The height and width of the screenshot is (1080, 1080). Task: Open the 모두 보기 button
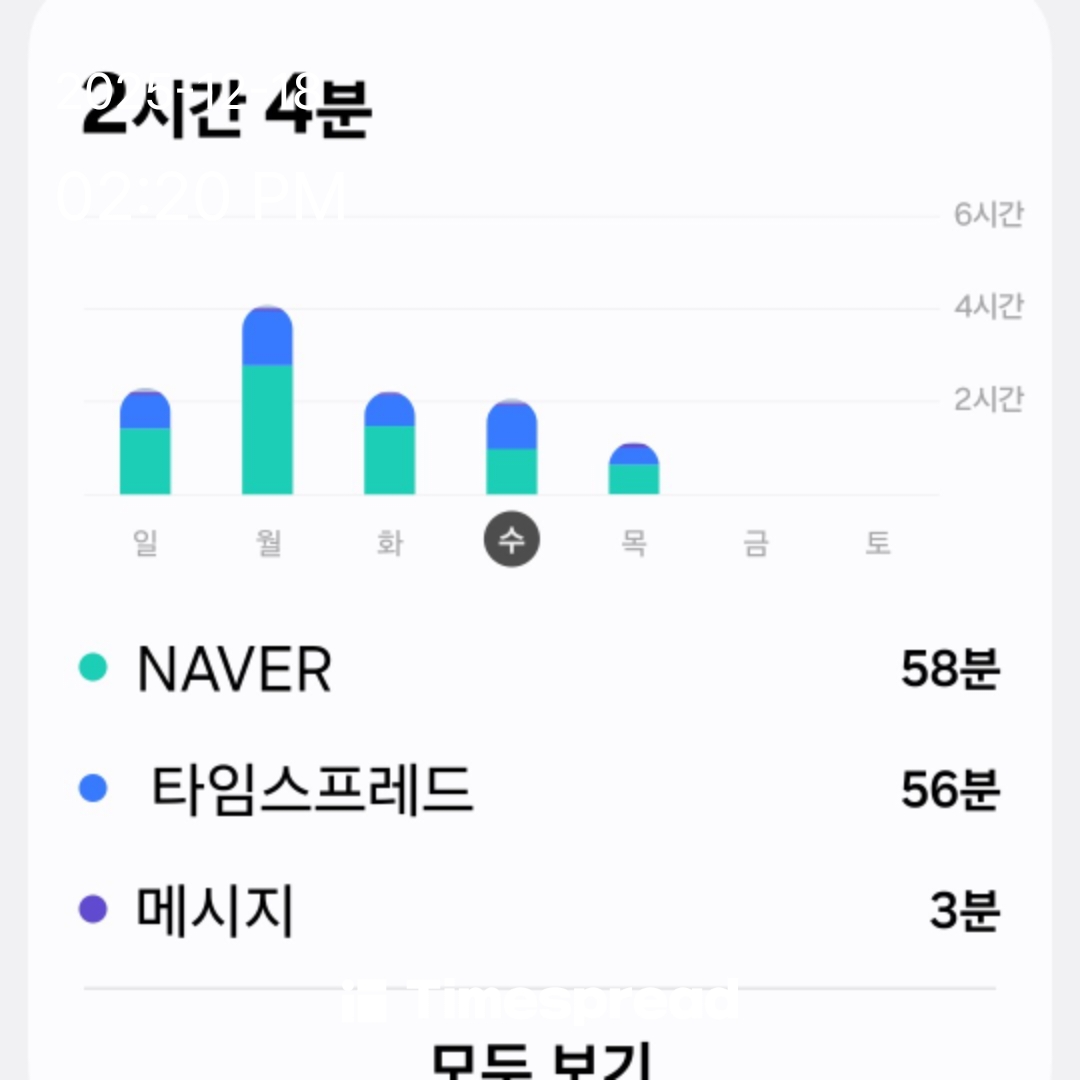pos(541,1060)
